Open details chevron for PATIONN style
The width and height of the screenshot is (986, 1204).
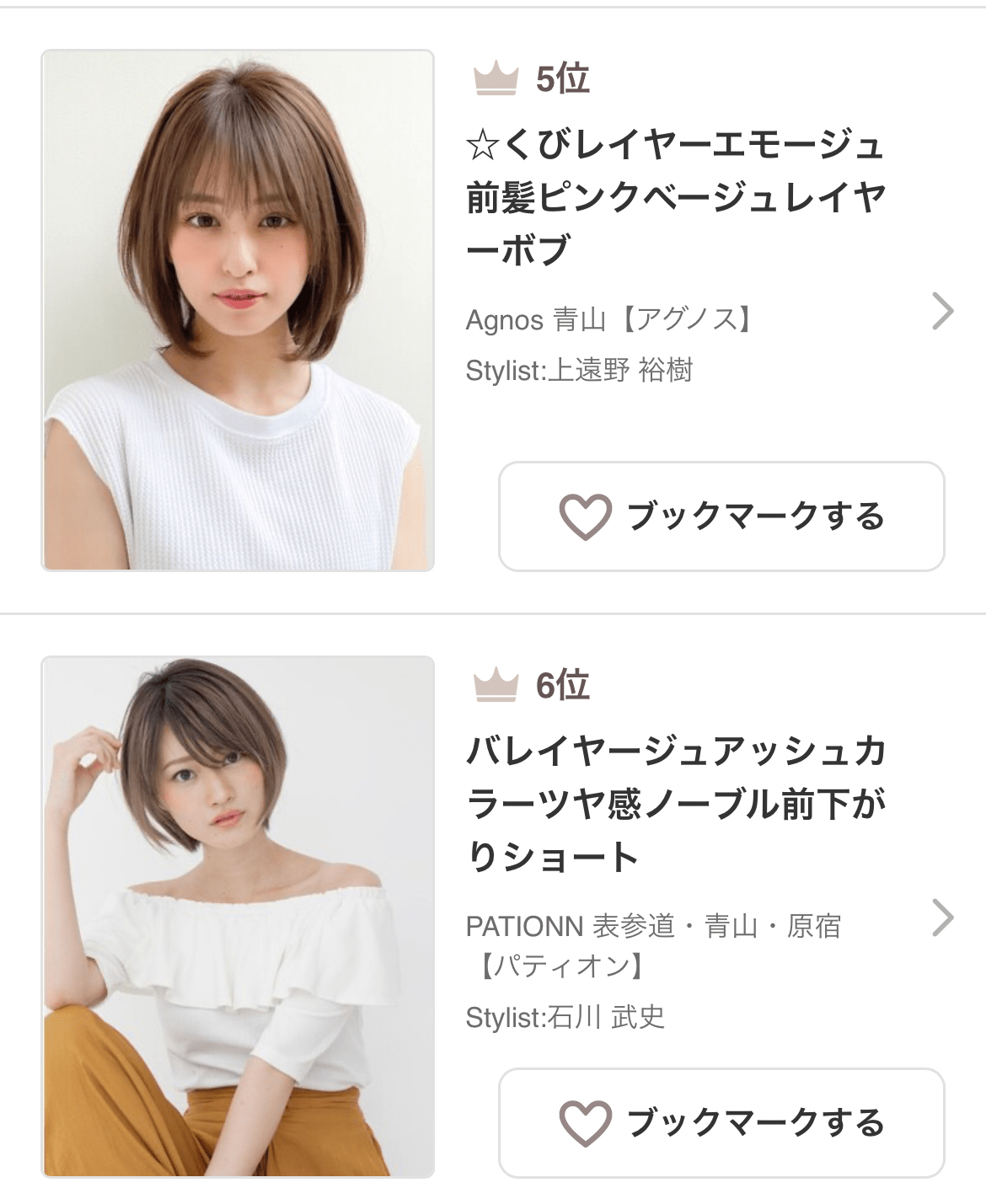944,918
